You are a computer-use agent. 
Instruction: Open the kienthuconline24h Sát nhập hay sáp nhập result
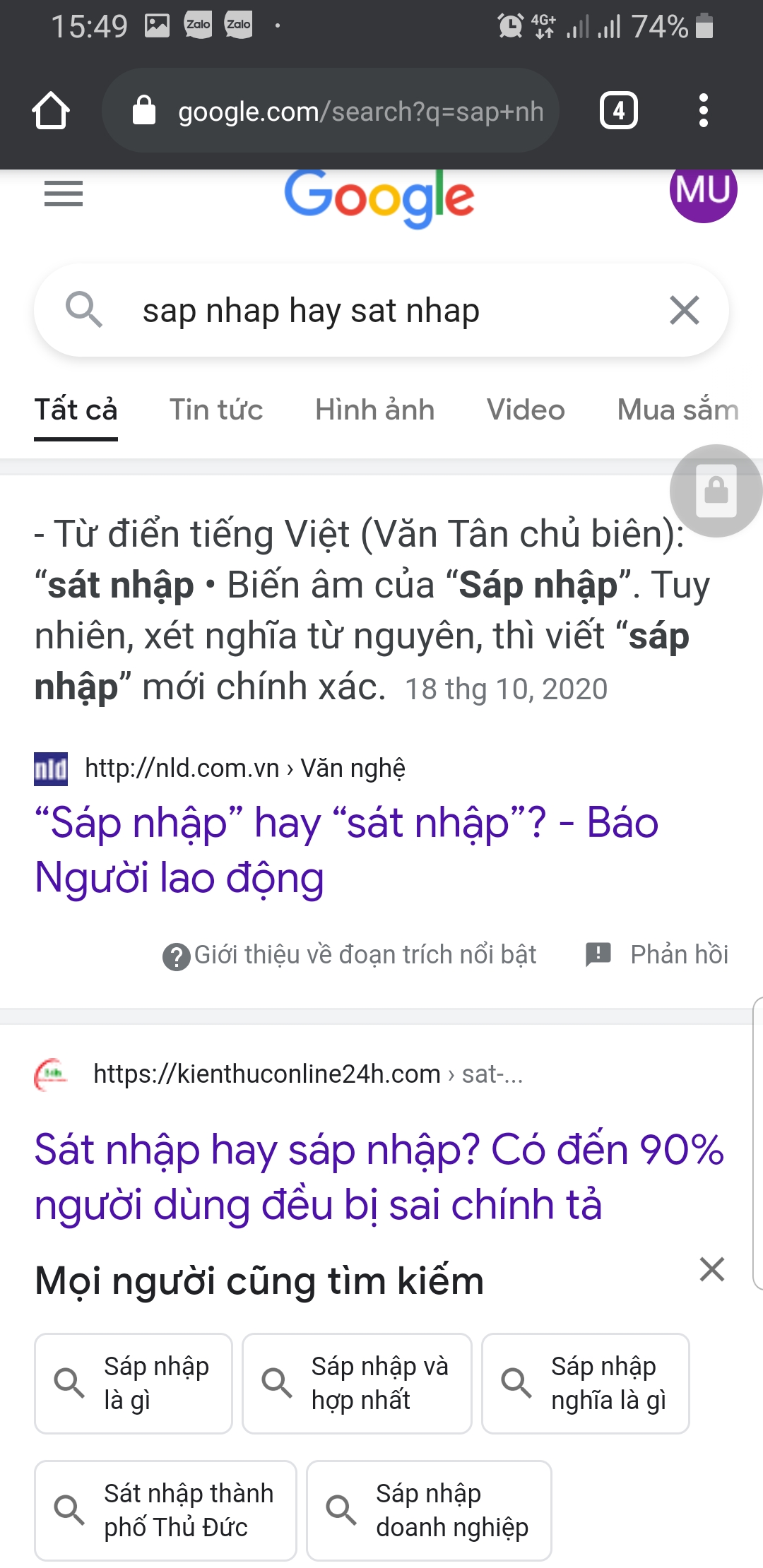378,1177
